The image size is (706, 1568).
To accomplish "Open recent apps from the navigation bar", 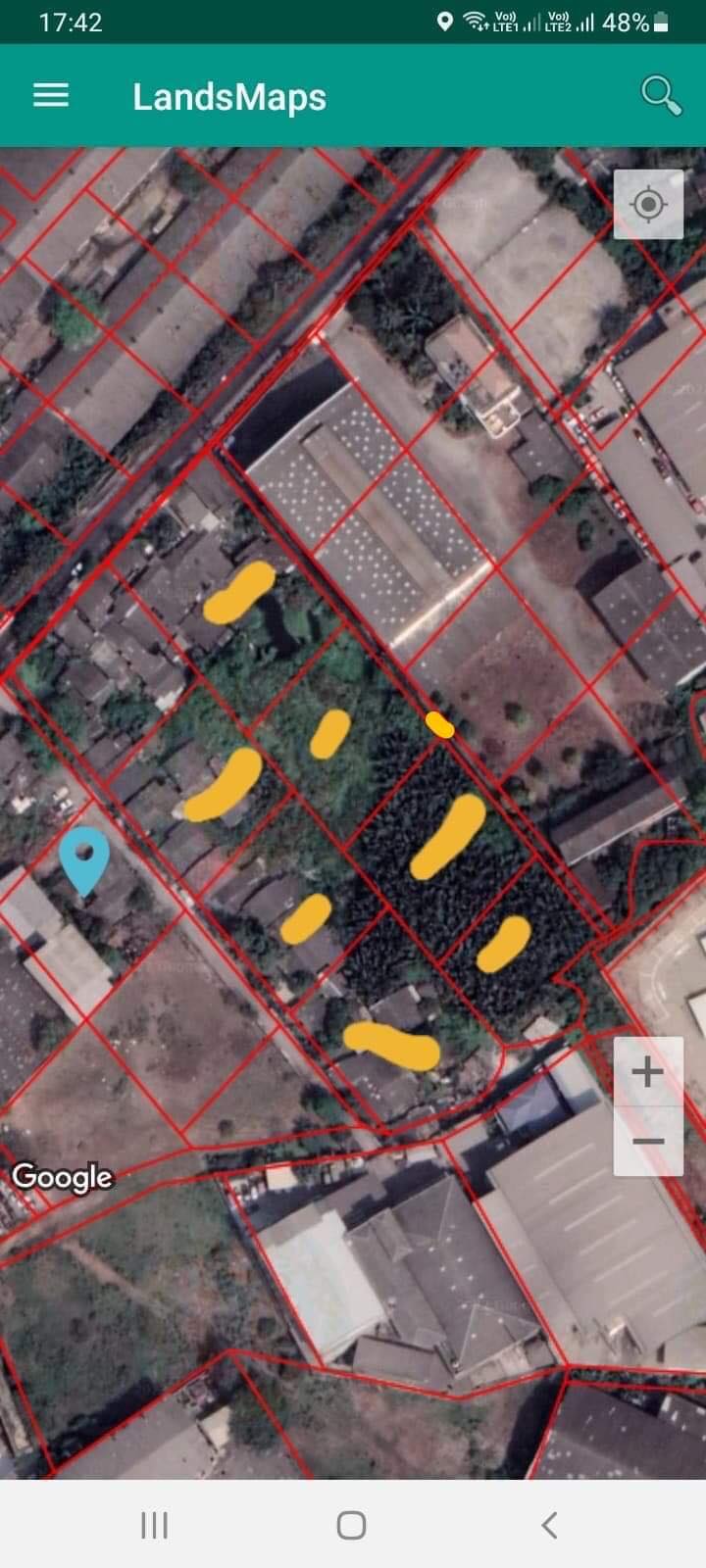I will [x=155, y=1525].
